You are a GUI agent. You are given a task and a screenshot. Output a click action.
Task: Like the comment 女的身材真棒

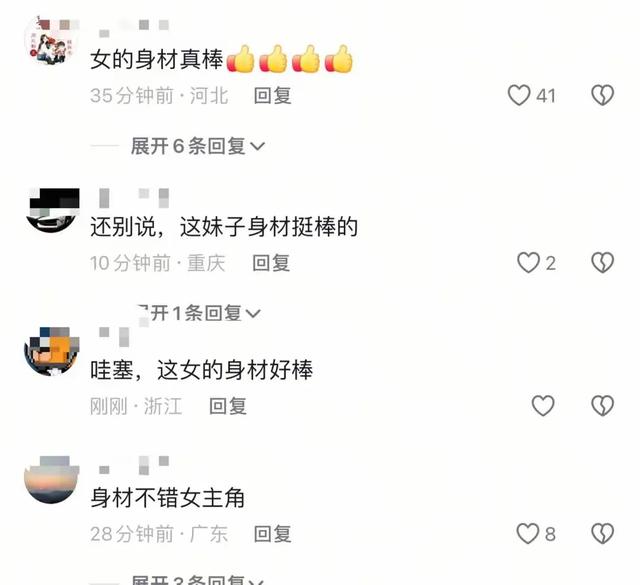coord(519,96)
